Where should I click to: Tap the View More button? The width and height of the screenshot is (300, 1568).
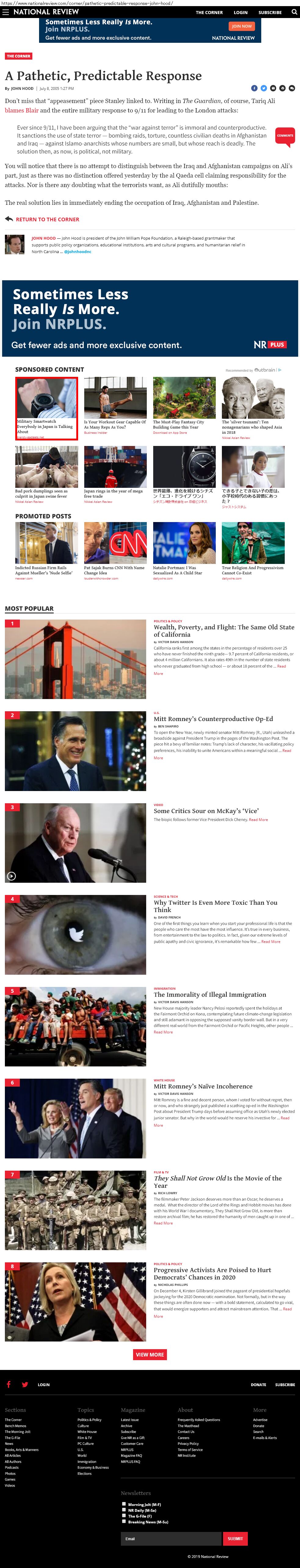tap(150, 1354)
